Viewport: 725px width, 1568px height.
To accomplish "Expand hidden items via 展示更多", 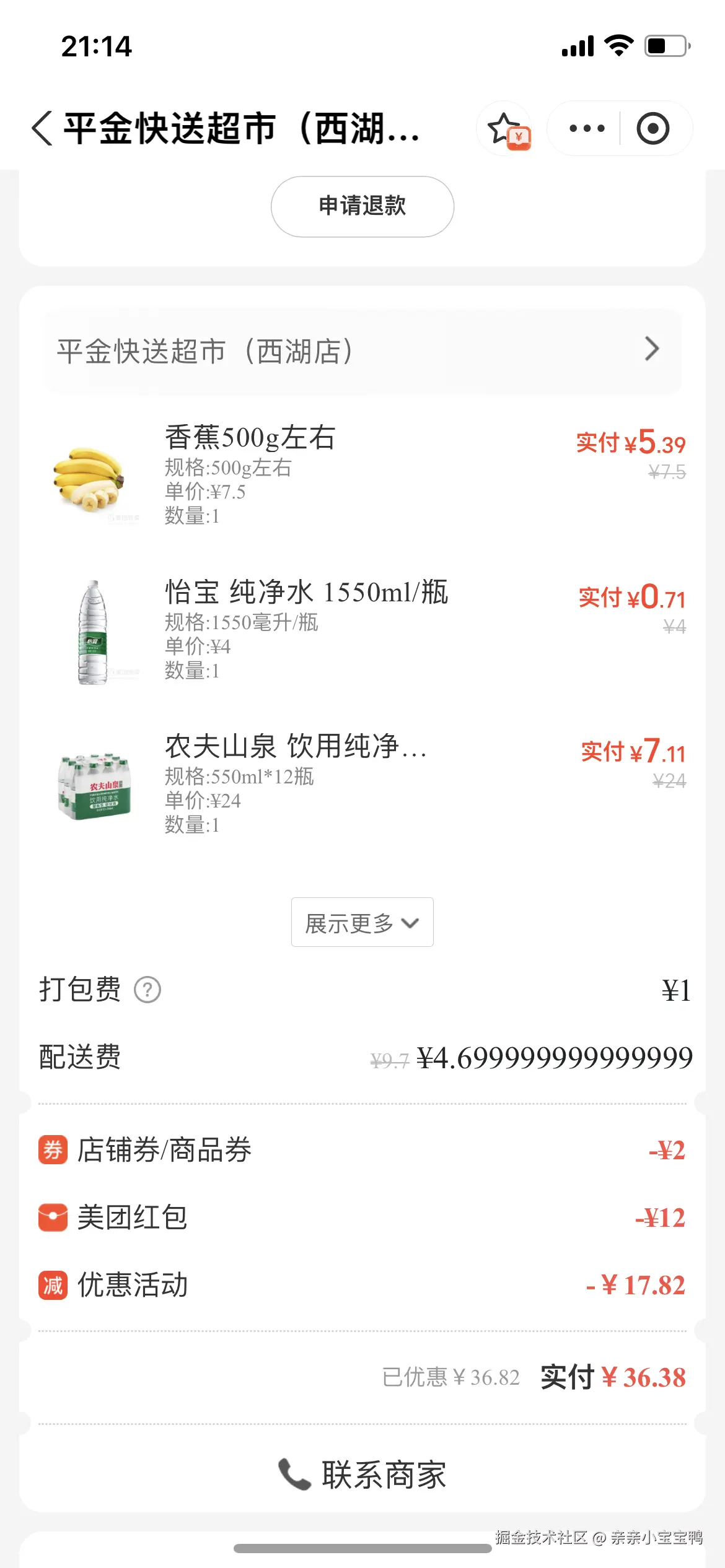I will coord(361,922).
